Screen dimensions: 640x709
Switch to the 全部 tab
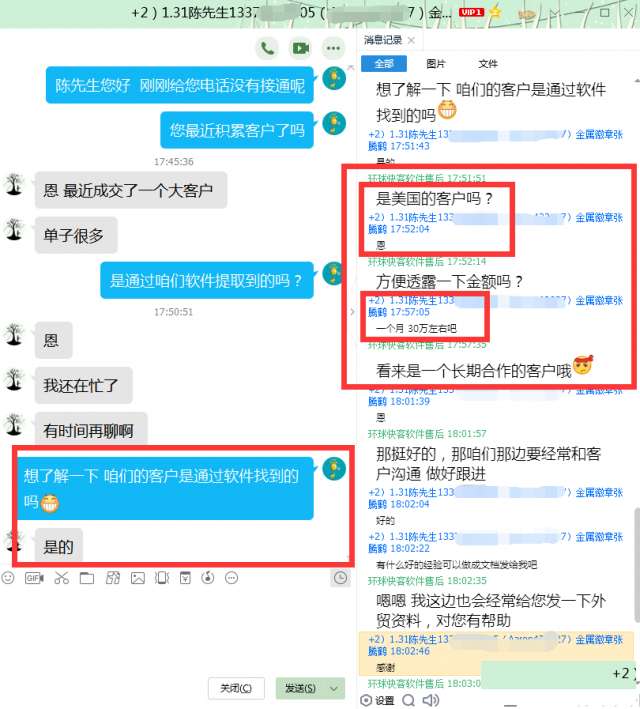[x=385, y=64]
